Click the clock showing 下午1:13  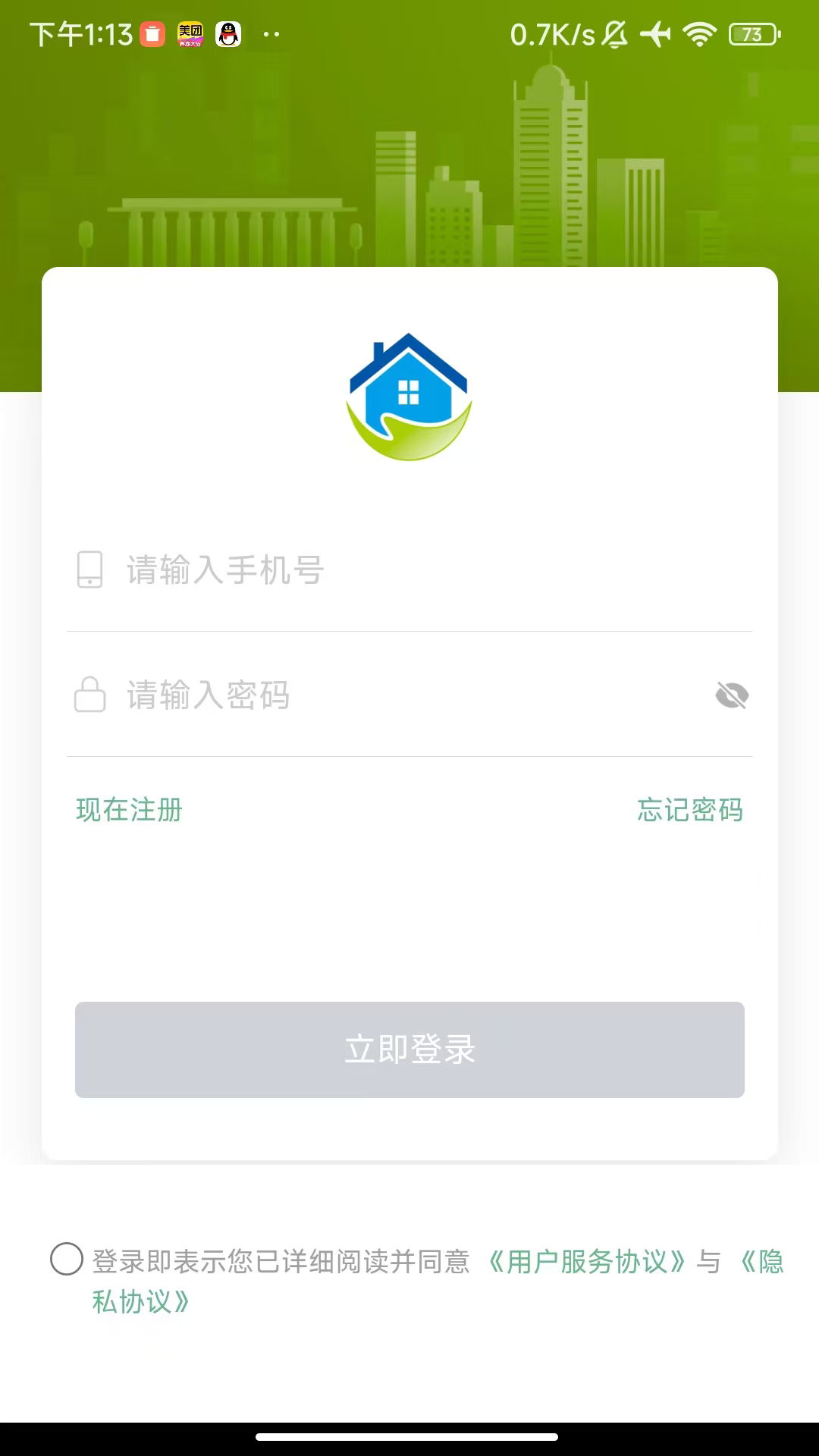coord(72,33)
